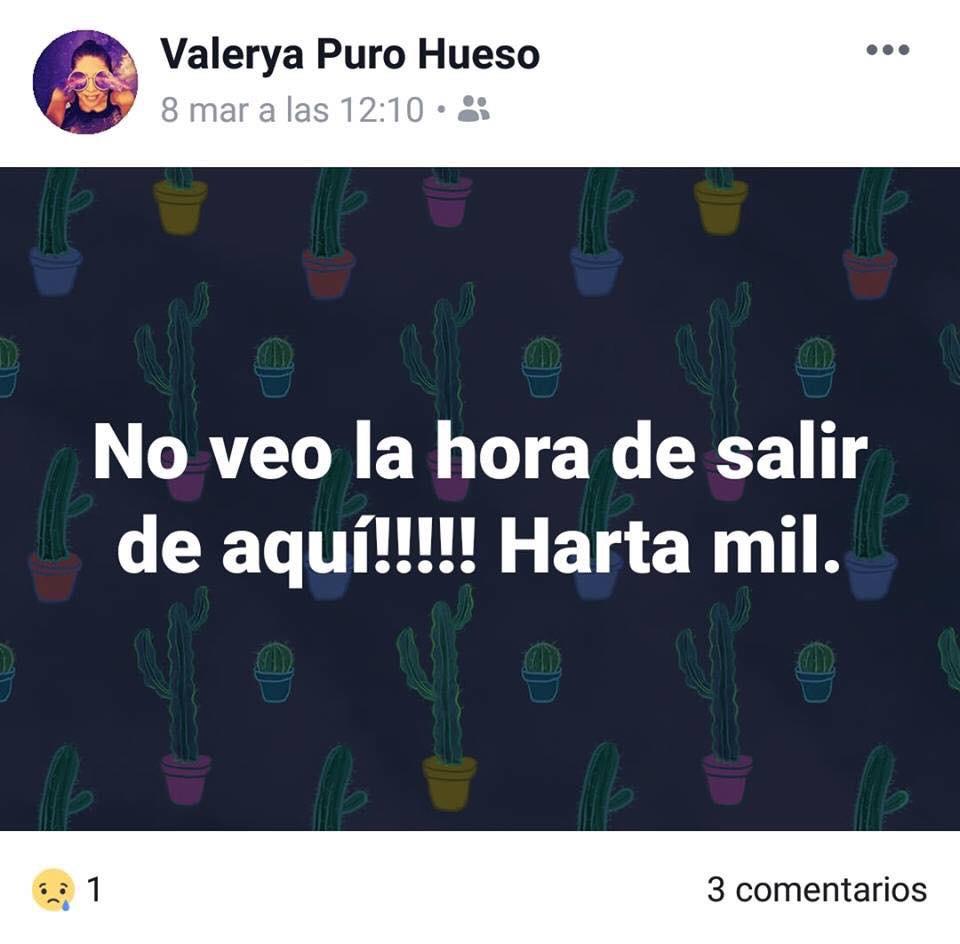
Task: Open Valerya Puro Hueso's profile picture
Action: pyautogui.click(x=85, y=82)
